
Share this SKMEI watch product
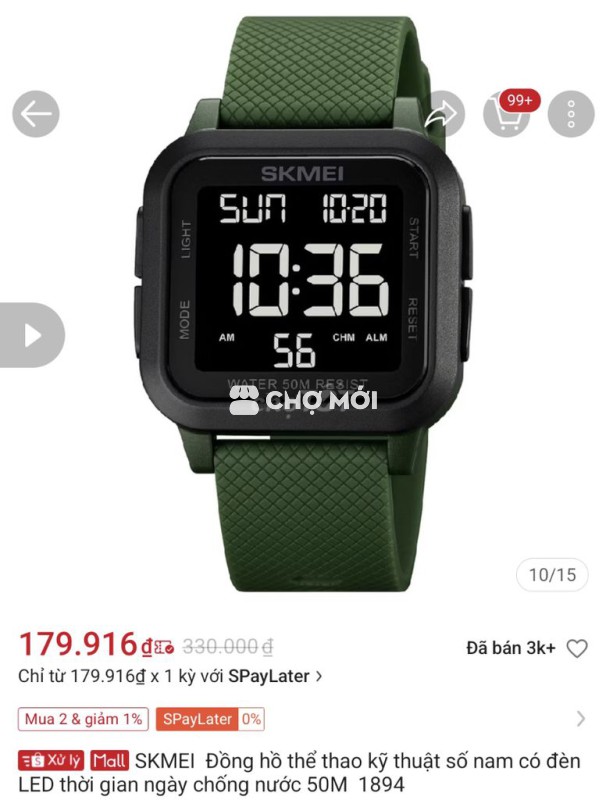tap(441, 114)
